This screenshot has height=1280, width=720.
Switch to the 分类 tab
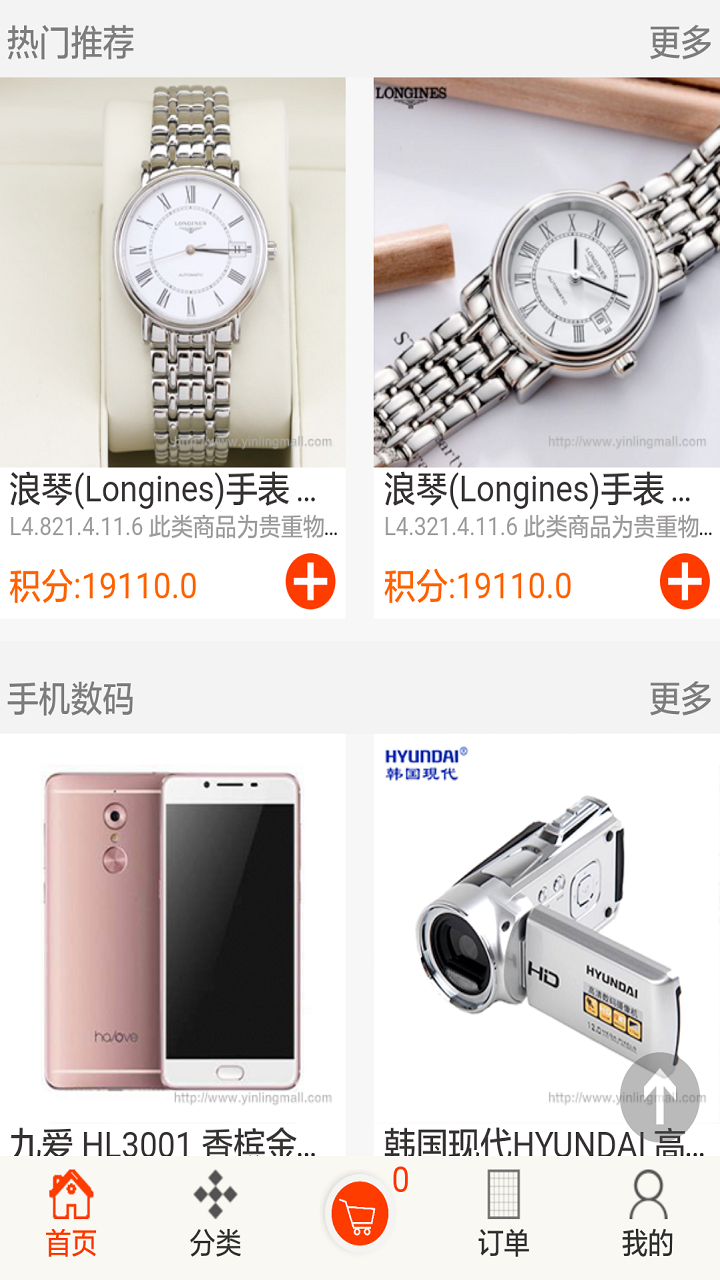216,1216
